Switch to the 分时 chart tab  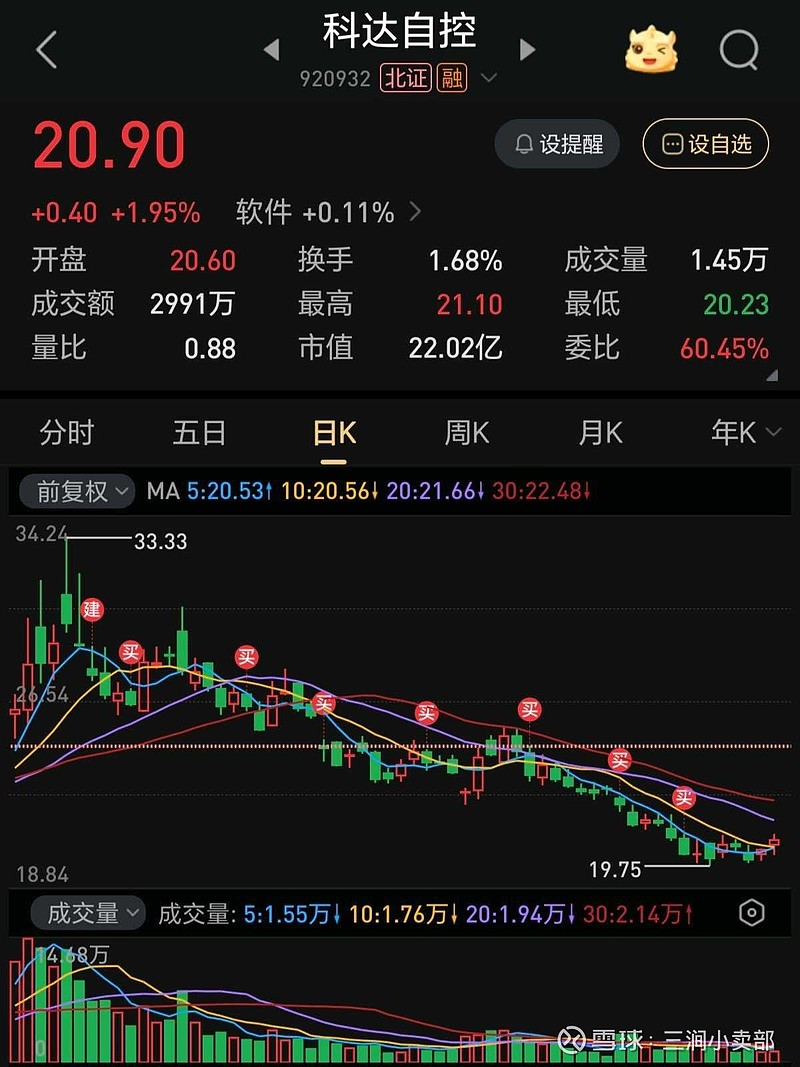pyautogui.click(x=66, y=433)
